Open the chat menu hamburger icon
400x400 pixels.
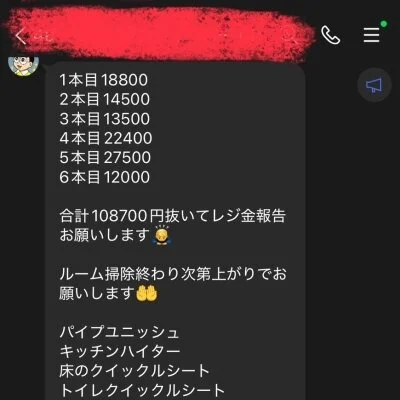371,35
